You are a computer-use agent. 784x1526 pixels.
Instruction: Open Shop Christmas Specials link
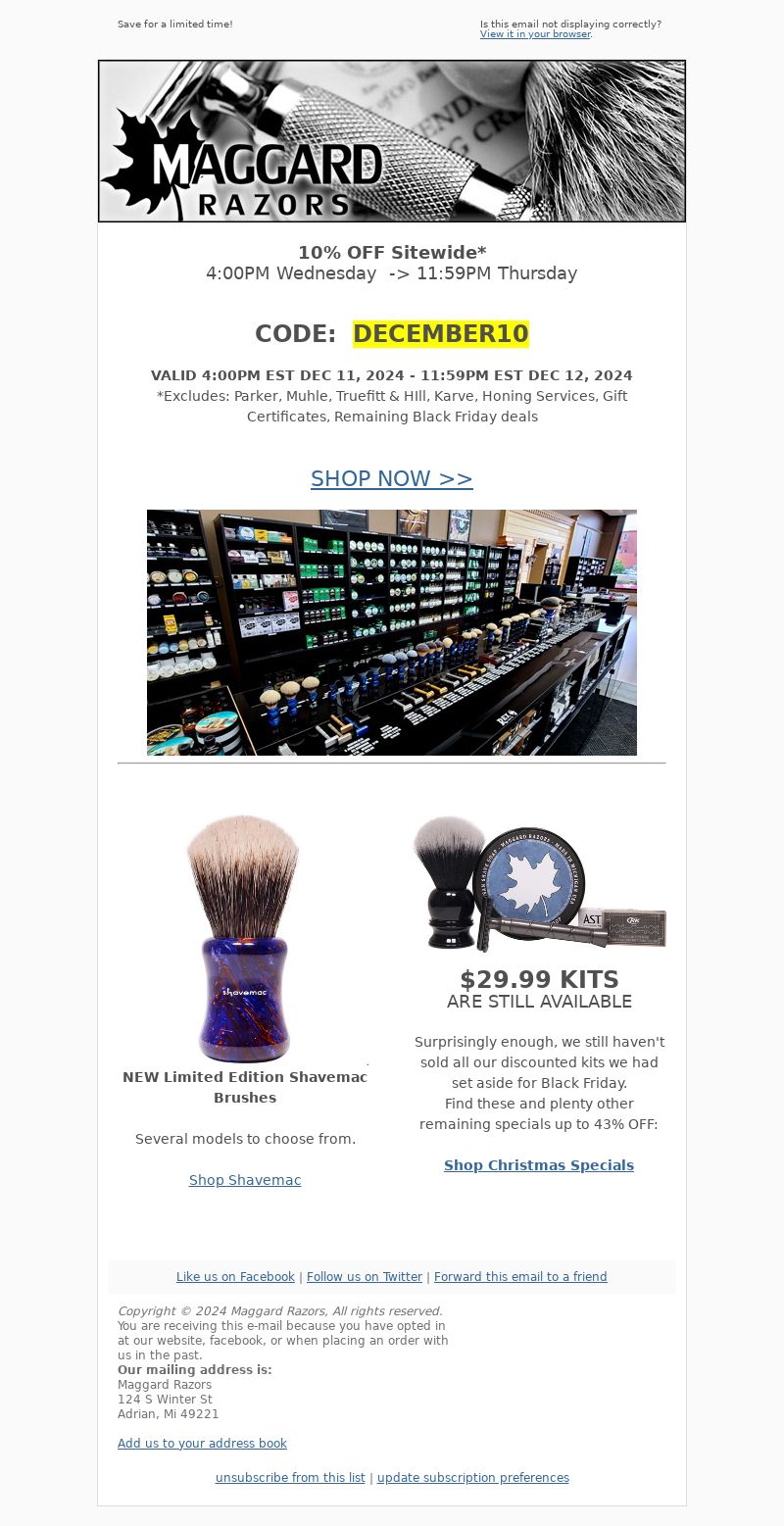[539, 1165]
